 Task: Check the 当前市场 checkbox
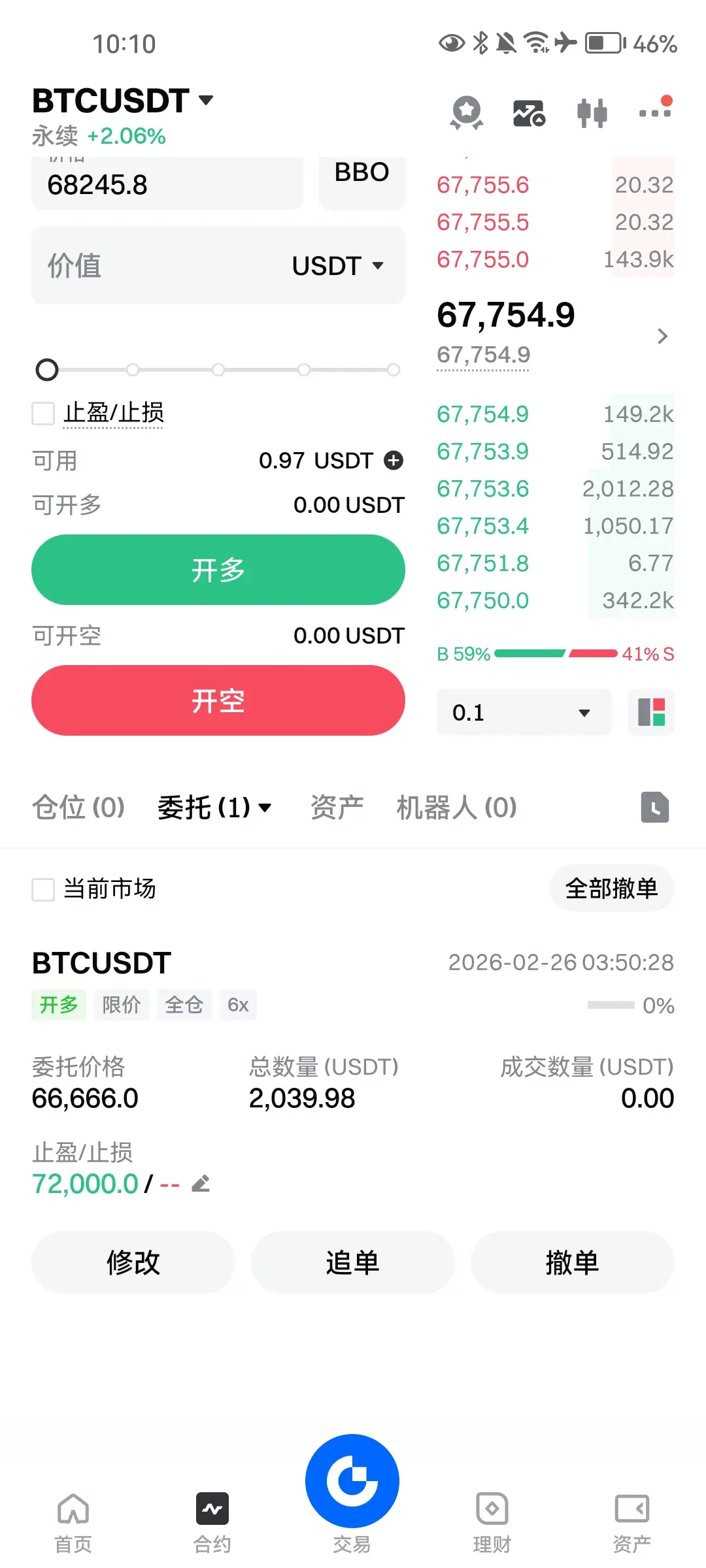pyautogui.click(x=43, y=889)
